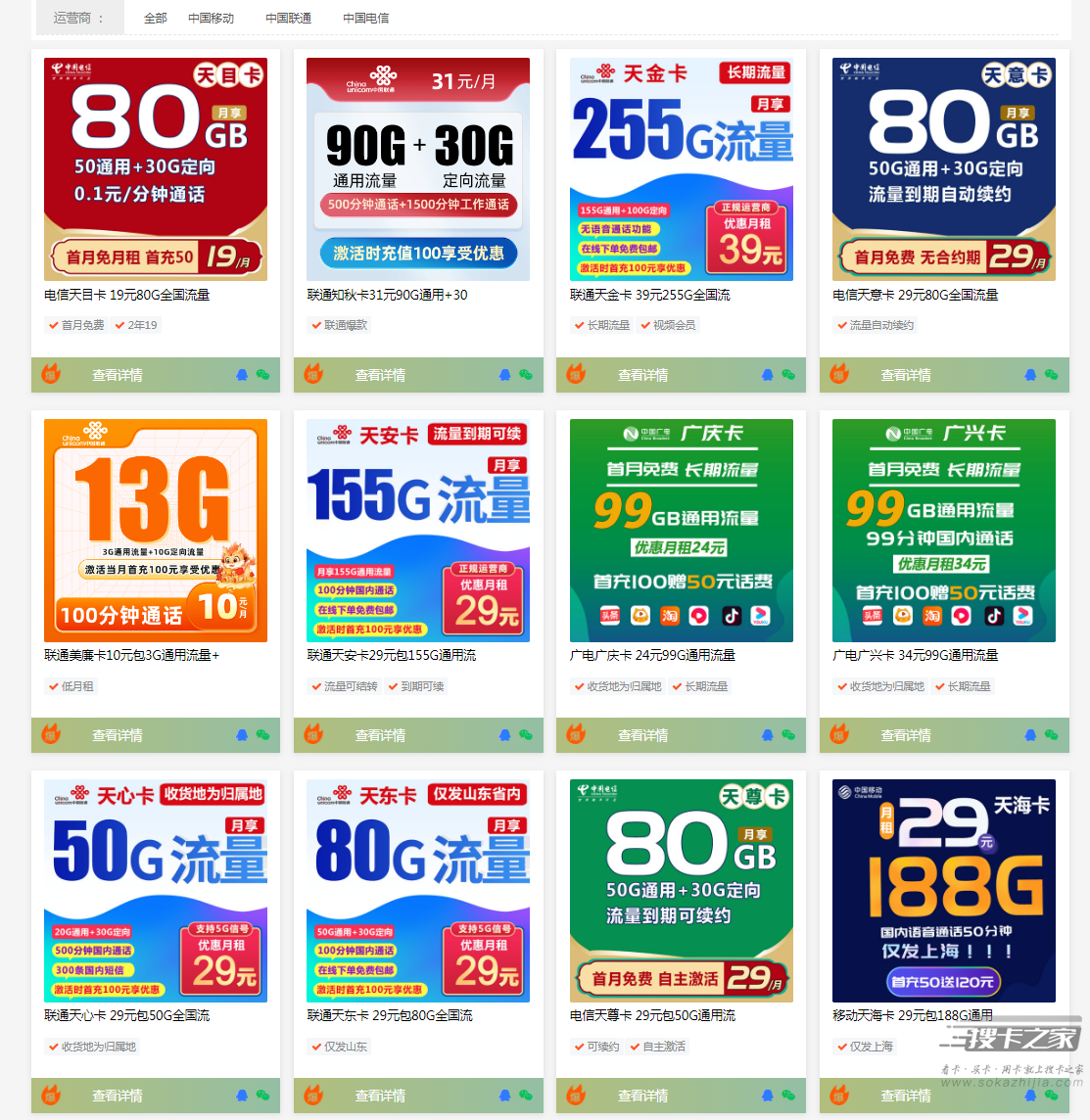This screenshot has width=1090, height=1120.
Task: Tap the QQ icon under 电信天目卡
Action: click(242, 375)
